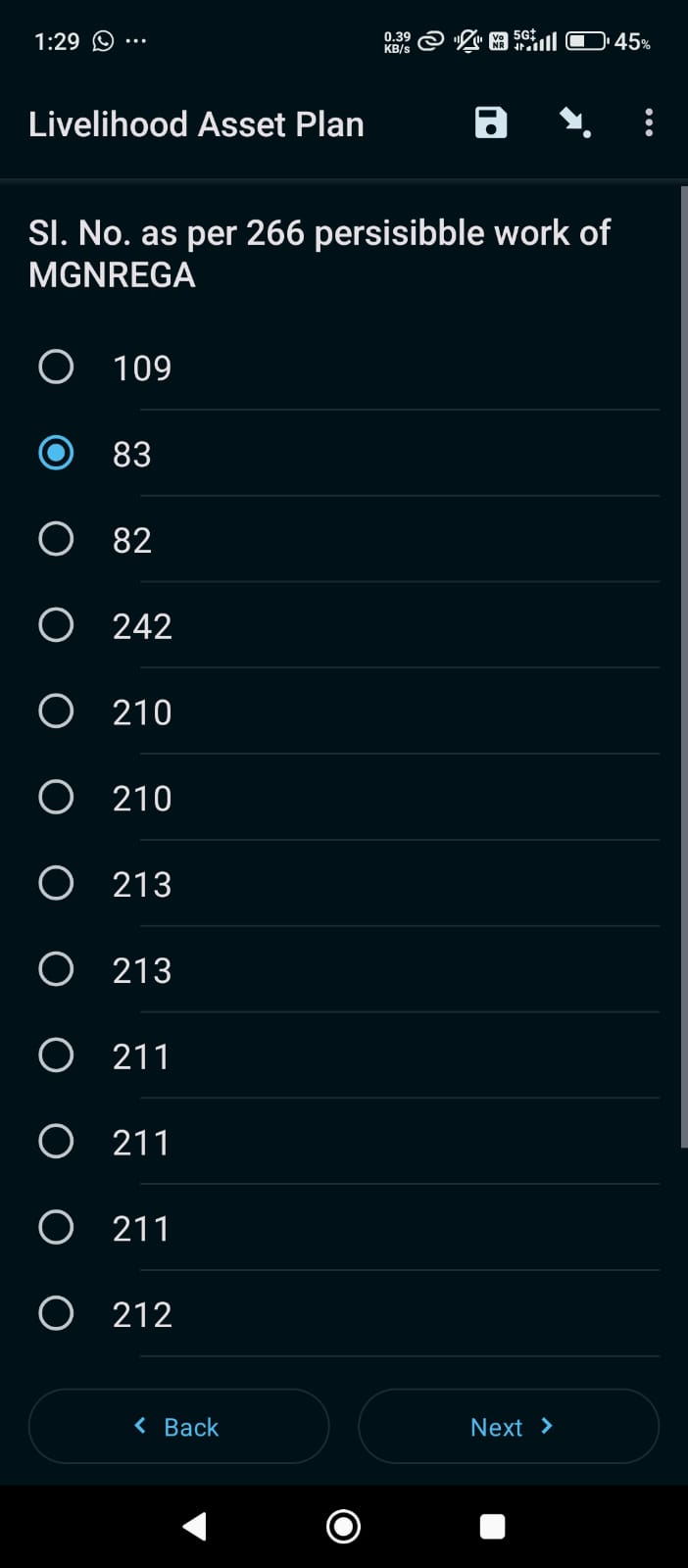Choose option 82
The width and height of the screenshot is (688, 1568).
tap(344, 540)
